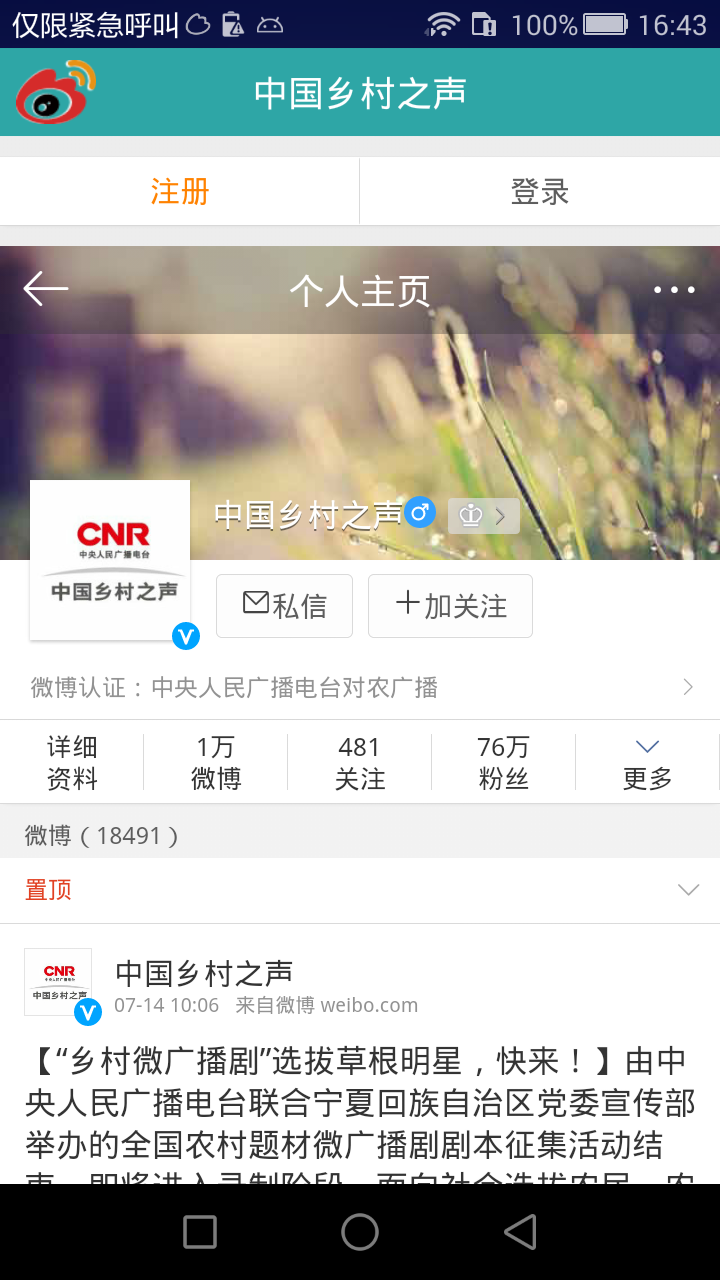Tap the Weibo logo in the header
The image size is (720, 1280).
coord(55,92)
